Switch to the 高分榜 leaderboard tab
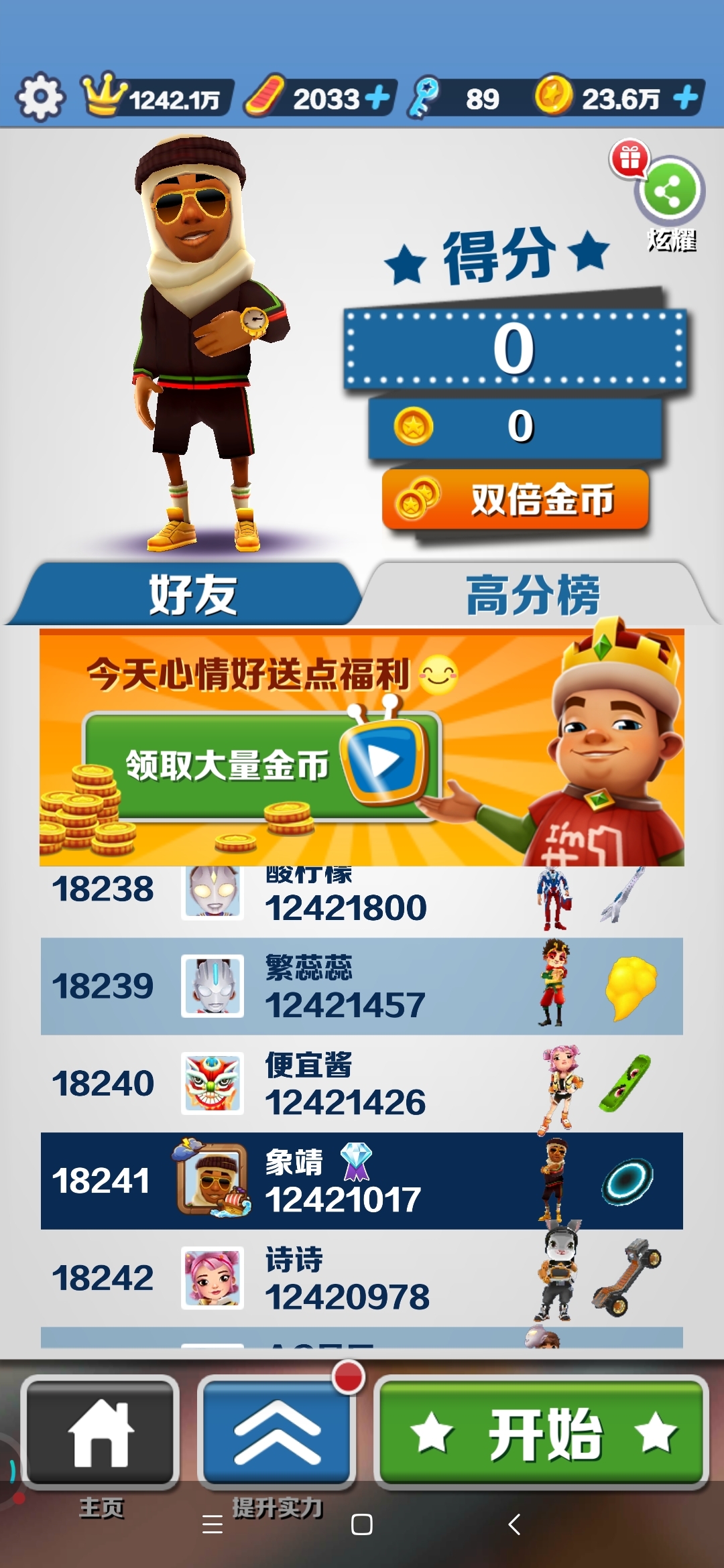The height and width of the screenshot is (1568, 724). (533, 594)
